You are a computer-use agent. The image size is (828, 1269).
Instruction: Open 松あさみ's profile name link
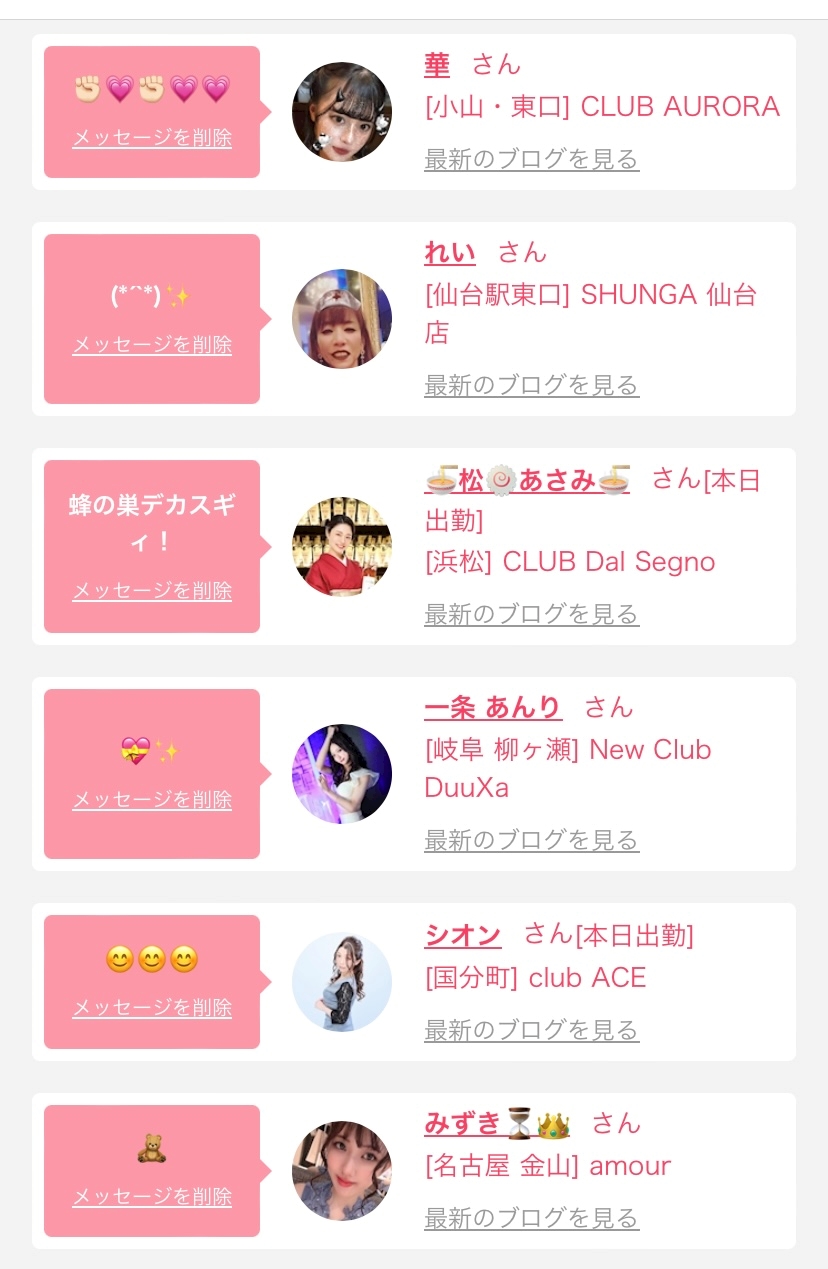[x=527, y=481]
